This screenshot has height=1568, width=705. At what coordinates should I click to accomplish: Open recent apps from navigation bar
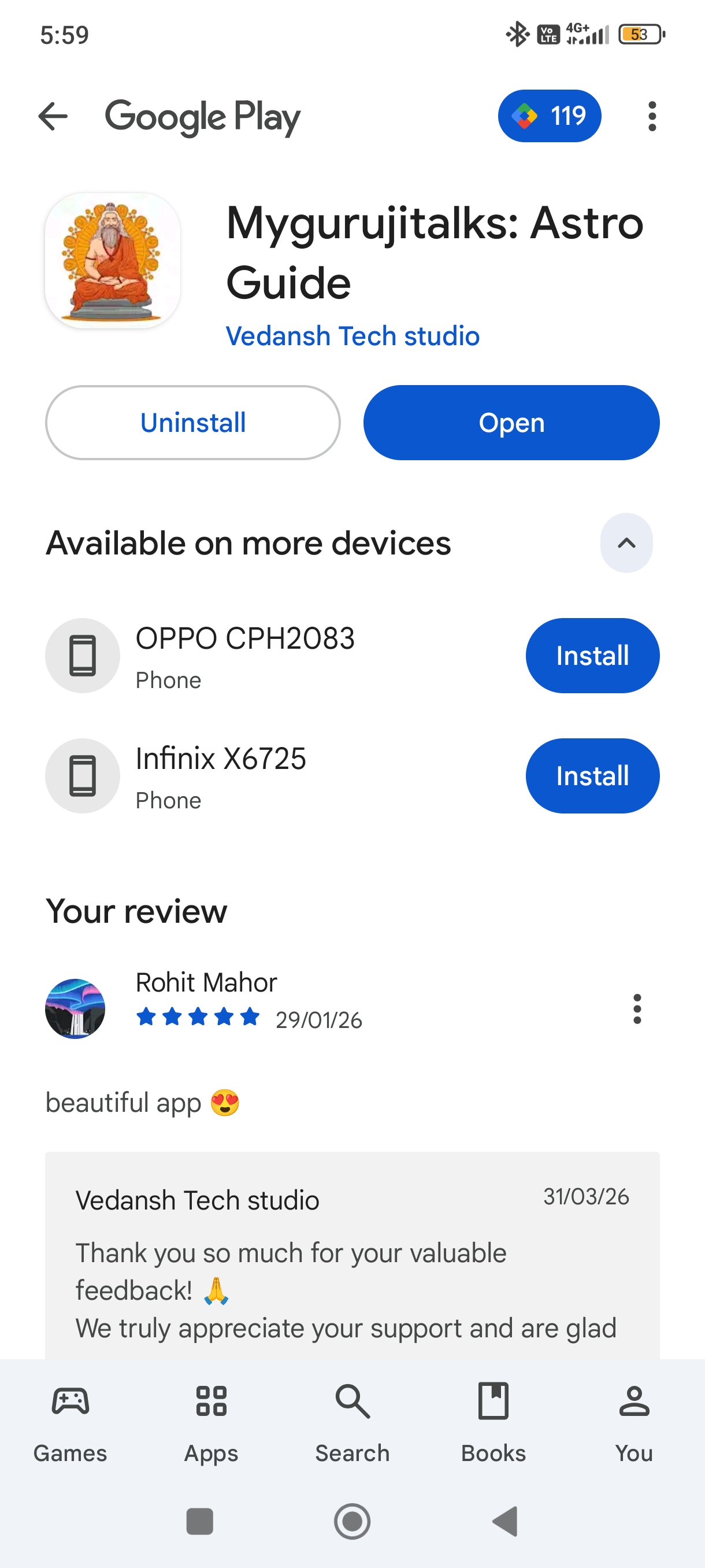(x=199, y=1521)
